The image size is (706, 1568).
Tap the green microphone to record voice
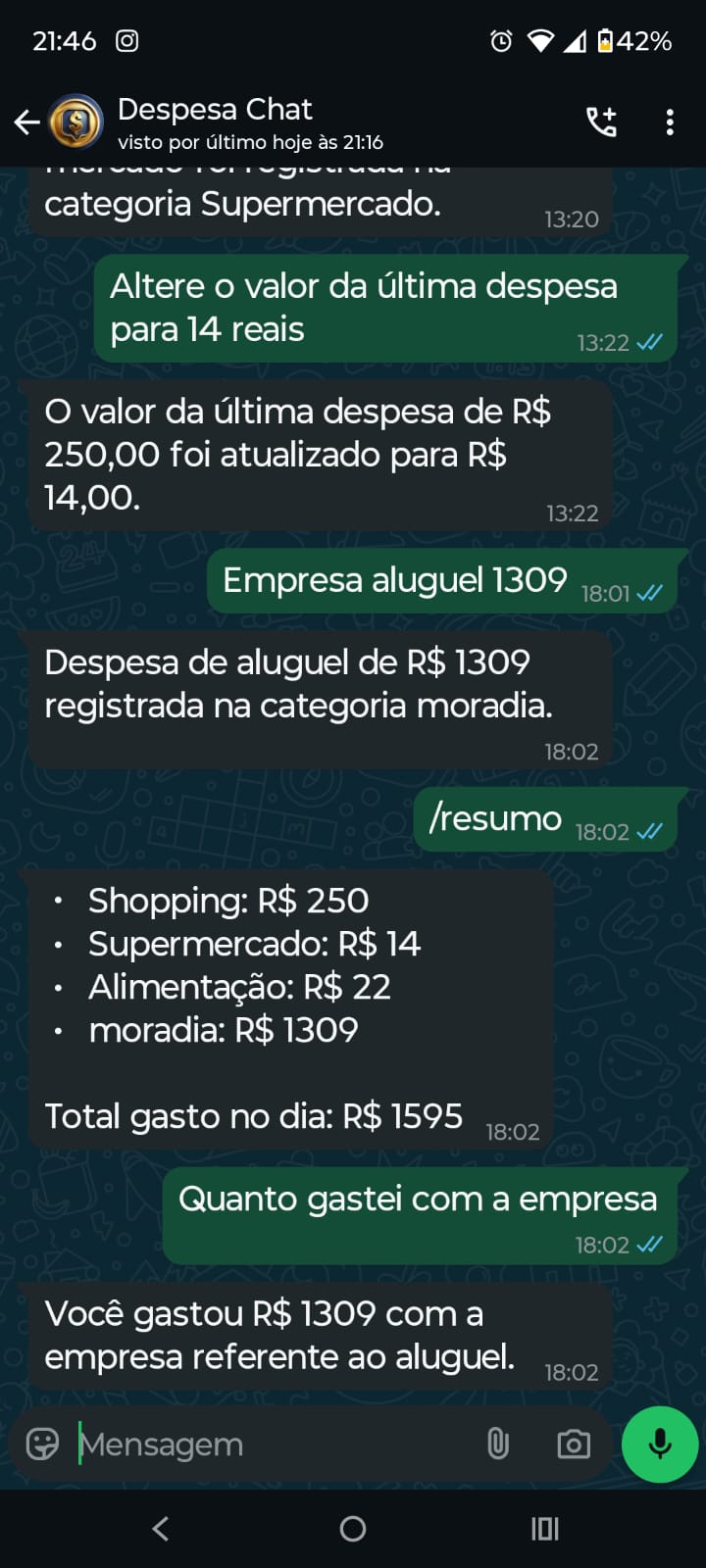click(x=657, y=1444)
